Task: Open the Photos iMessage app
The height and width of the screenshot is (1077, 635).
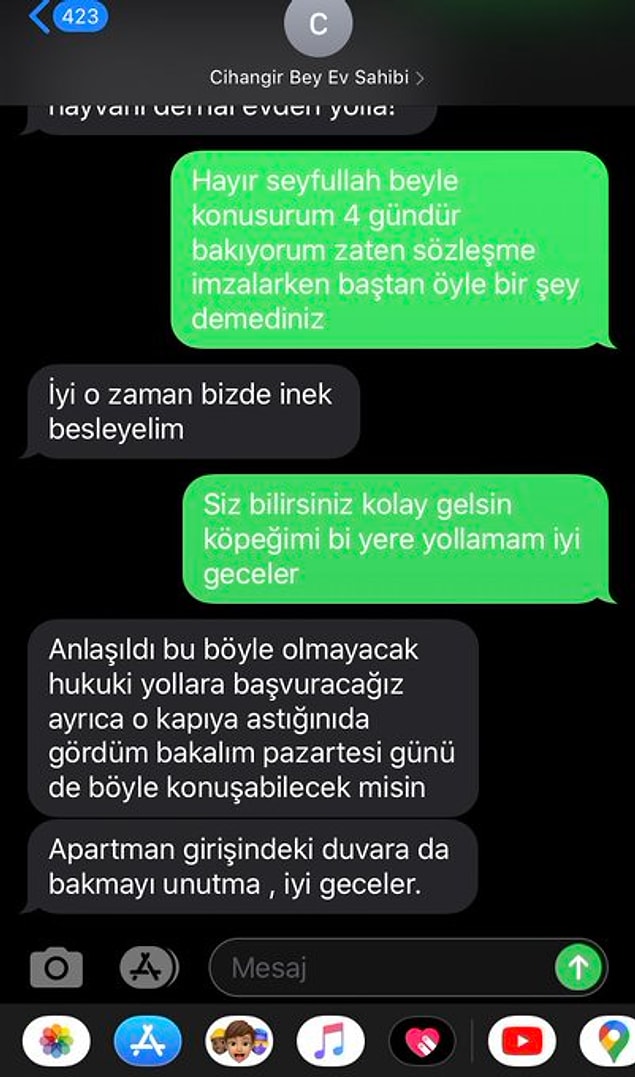Action: click(x=56, y=1042)
